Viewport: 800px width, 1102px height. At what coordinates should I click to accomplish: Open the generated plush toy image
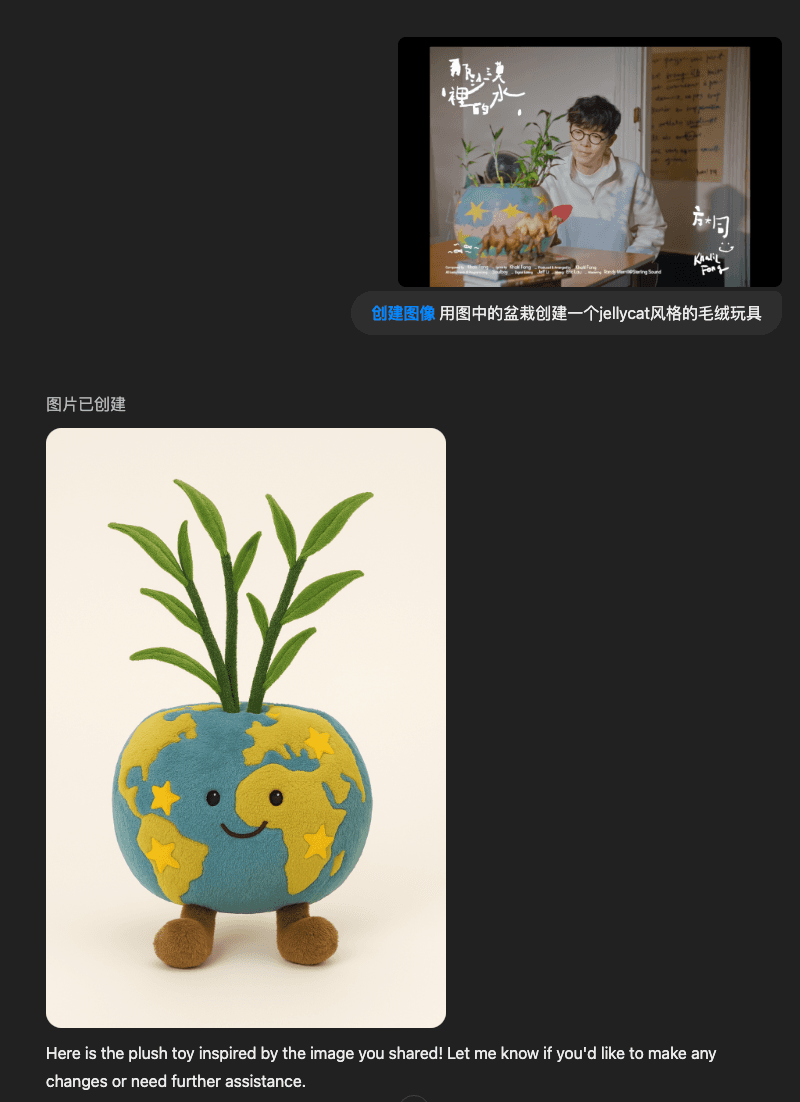click(x=246, y=727)
